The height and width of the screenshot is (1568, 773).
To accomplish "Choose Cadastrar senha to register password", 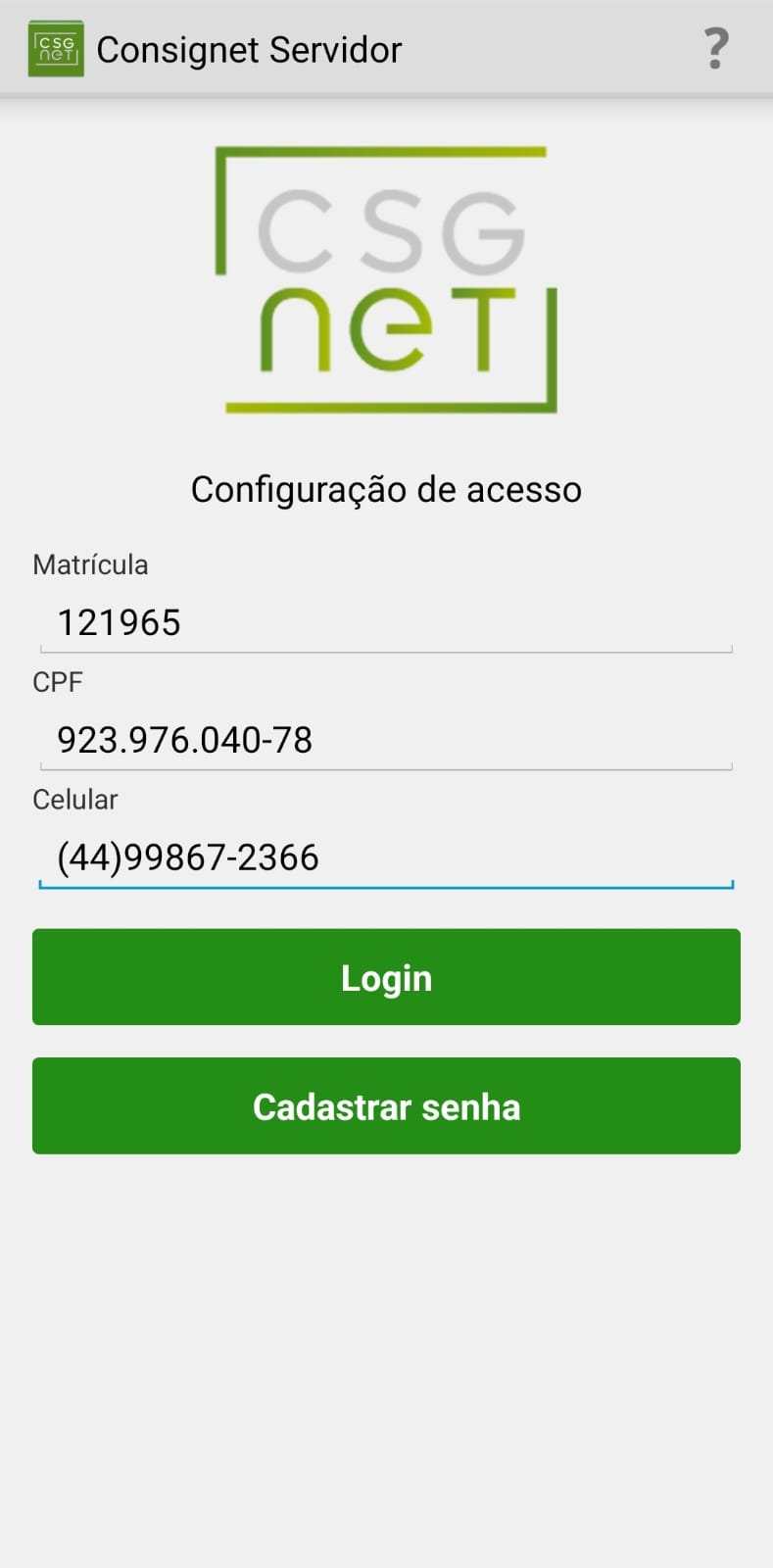I will point(386,1105).
